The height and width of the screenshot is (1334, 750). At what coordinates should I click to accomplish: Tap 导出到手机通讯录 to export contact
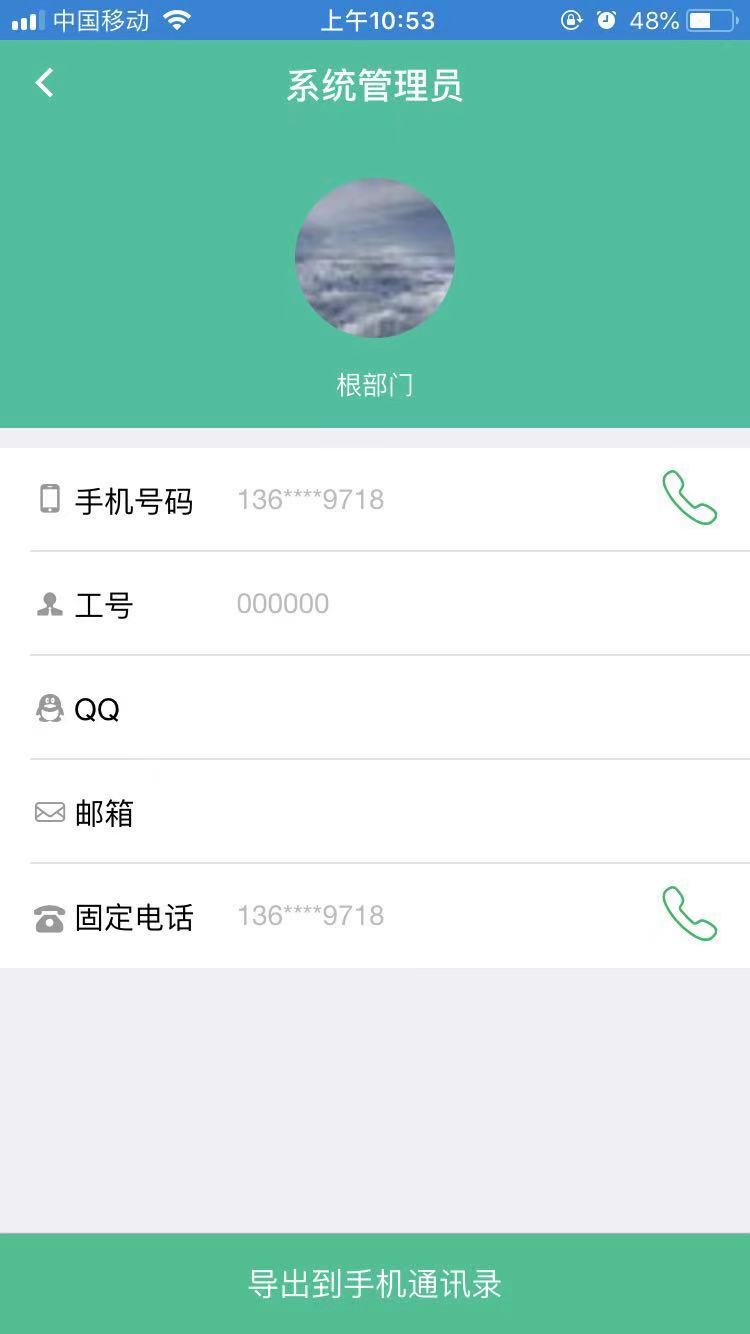[x=375, y=1283]
